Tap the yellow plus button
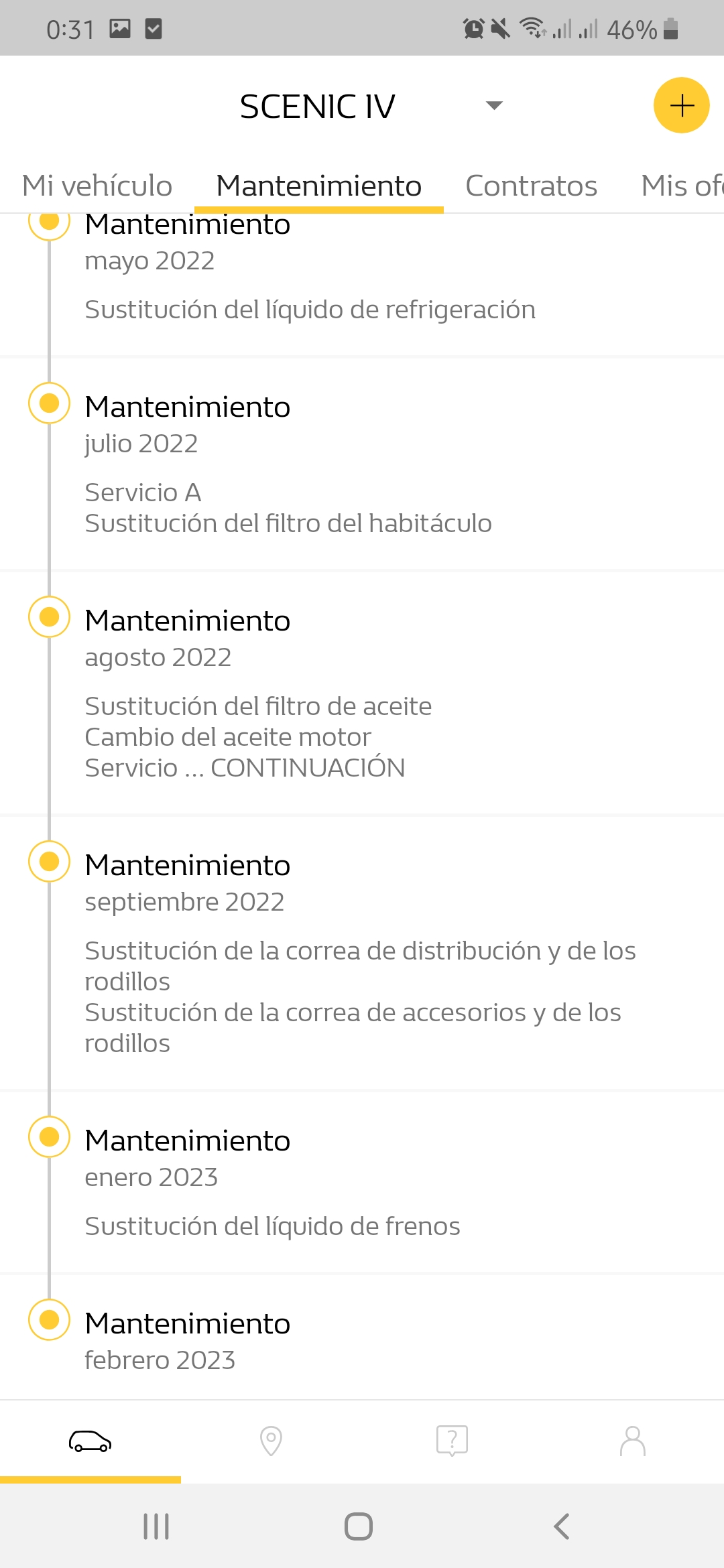The height and width of the screenshot is (1568, 724). click(681, 105)
